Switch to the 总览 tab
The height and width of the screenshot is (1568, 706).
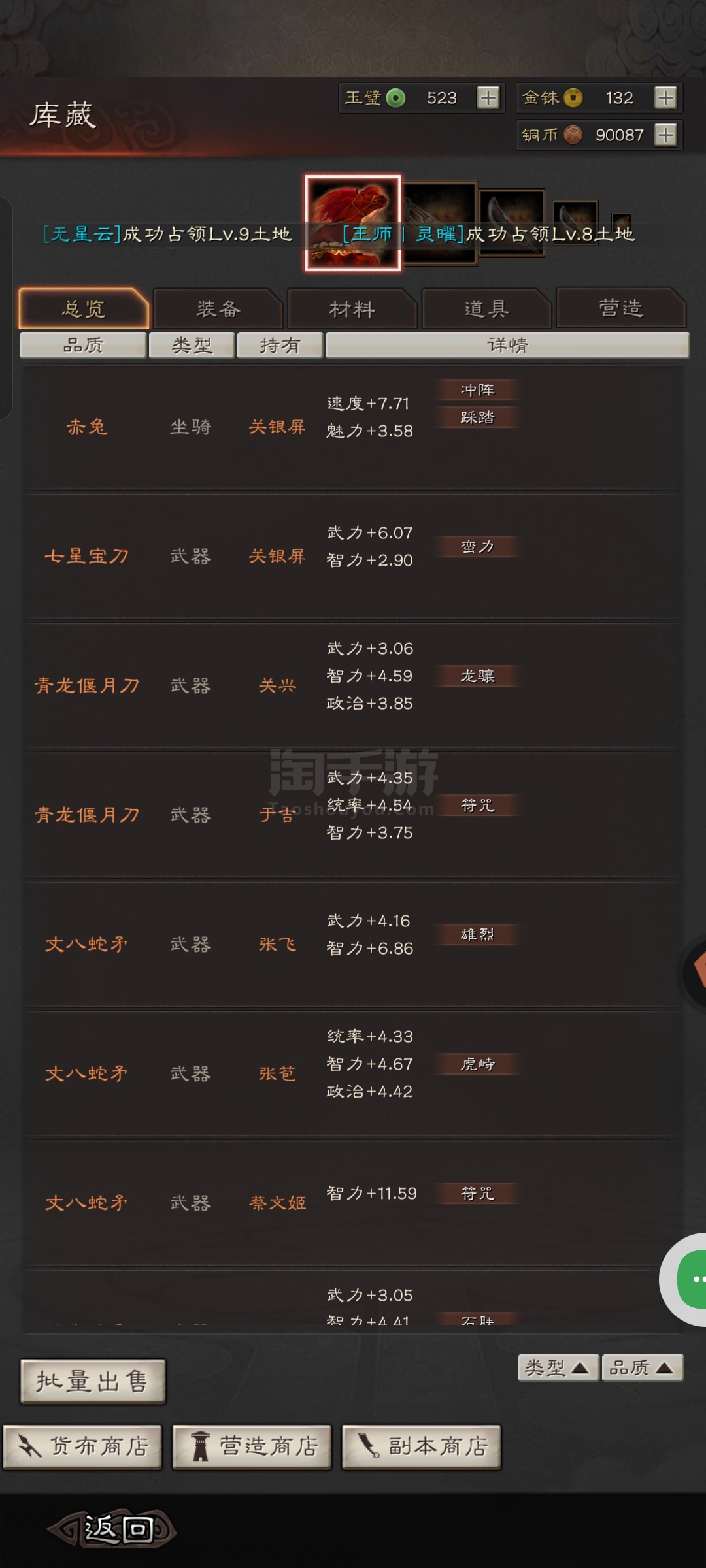(x=84, y=308)
